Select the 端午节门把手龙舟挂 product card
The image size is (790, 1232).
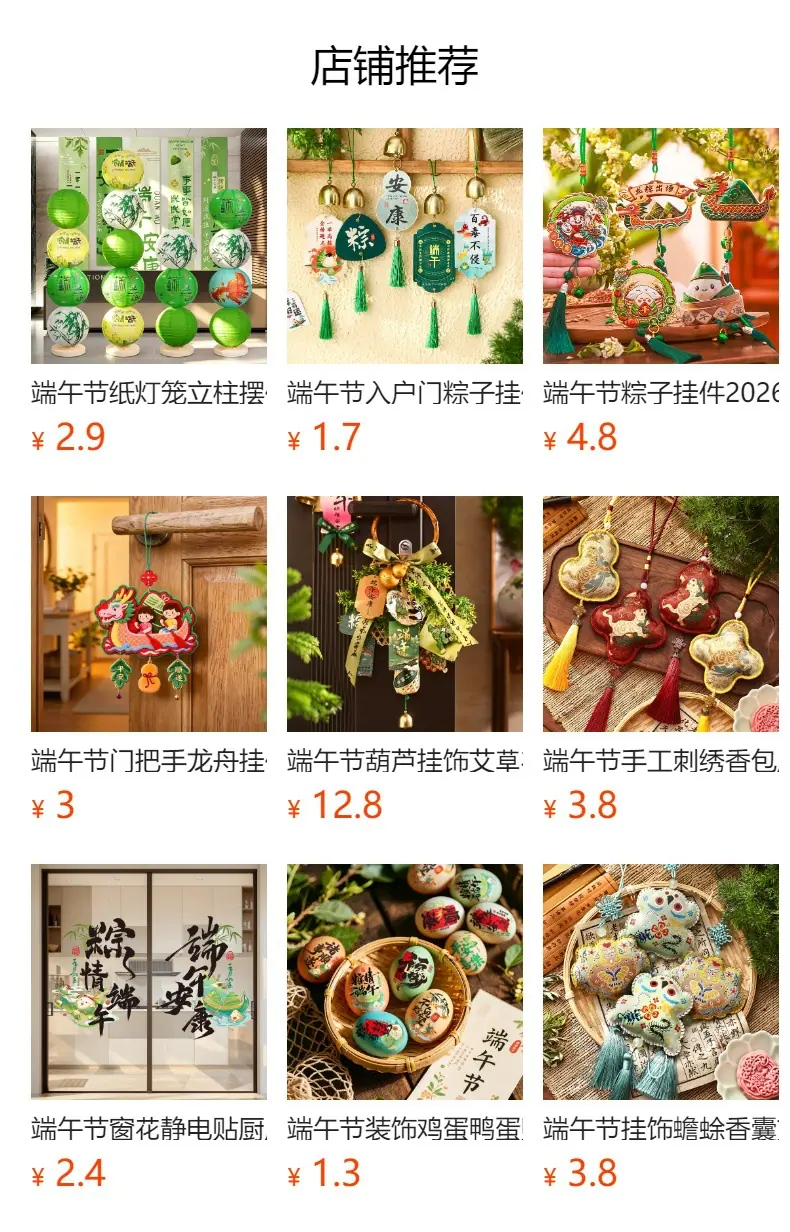[149, 660]
